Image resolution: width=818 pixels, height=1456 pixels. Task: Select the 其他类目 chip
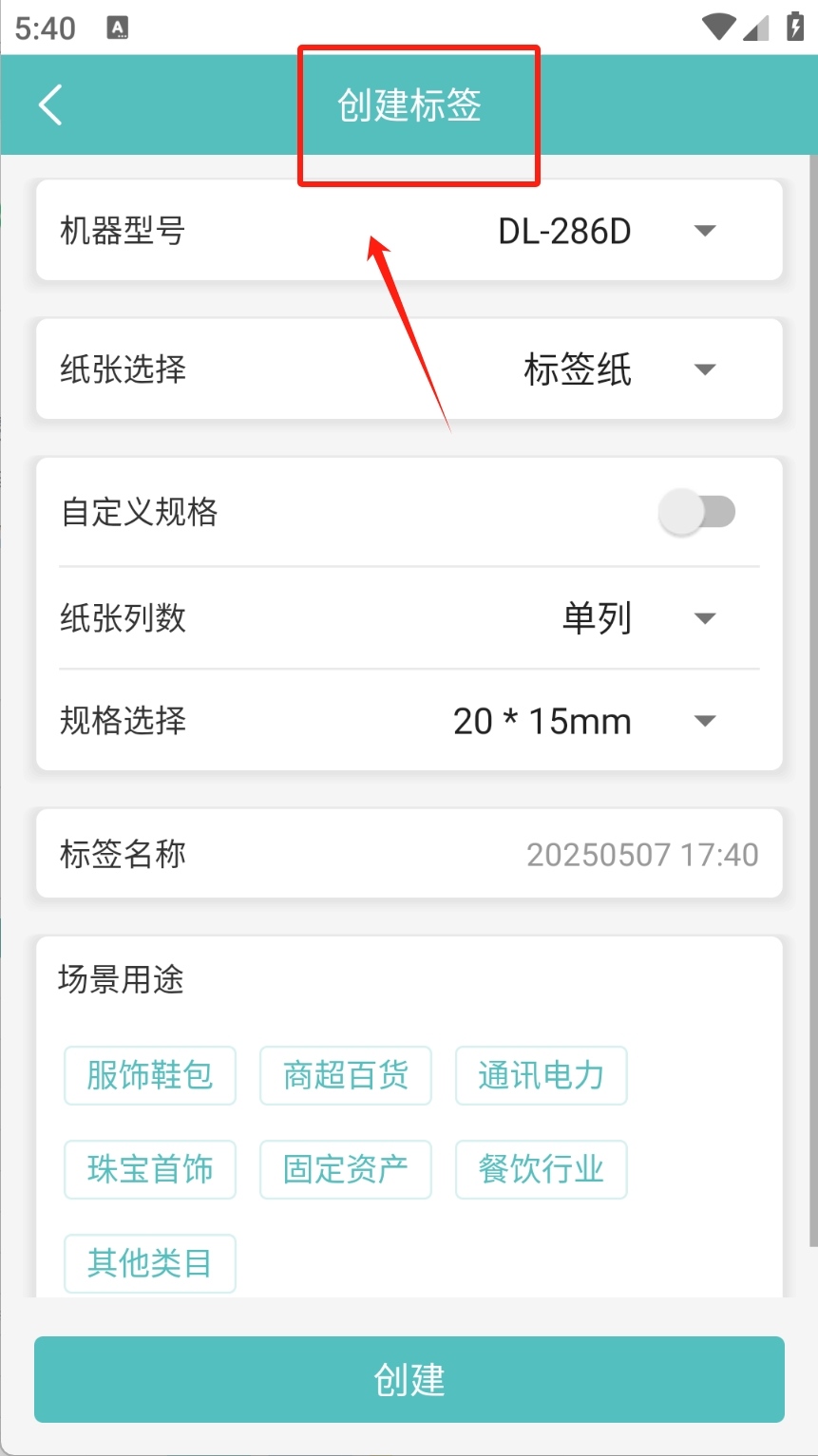click(150, 1263)
